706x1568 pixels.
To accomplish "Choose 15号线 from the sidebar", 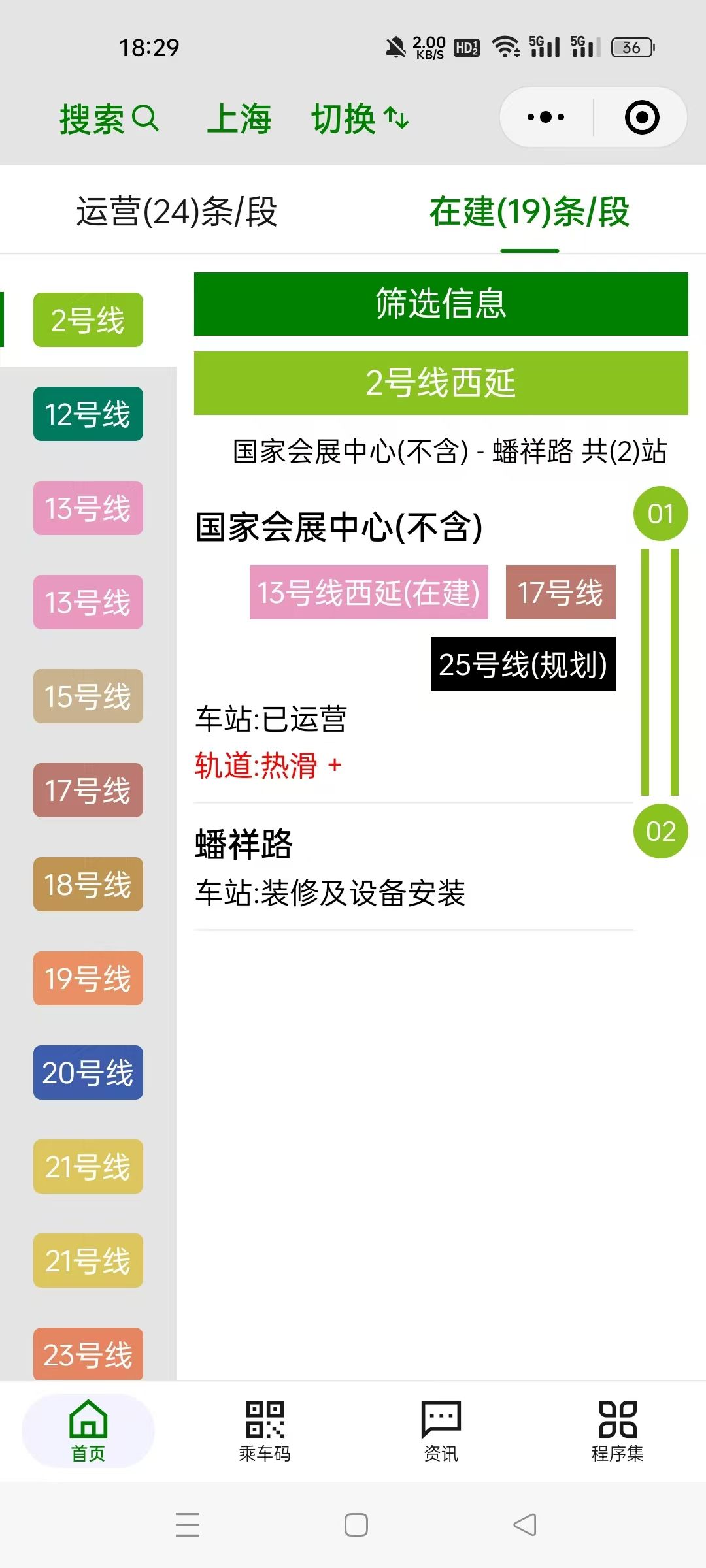I will (x=88, y=696).
